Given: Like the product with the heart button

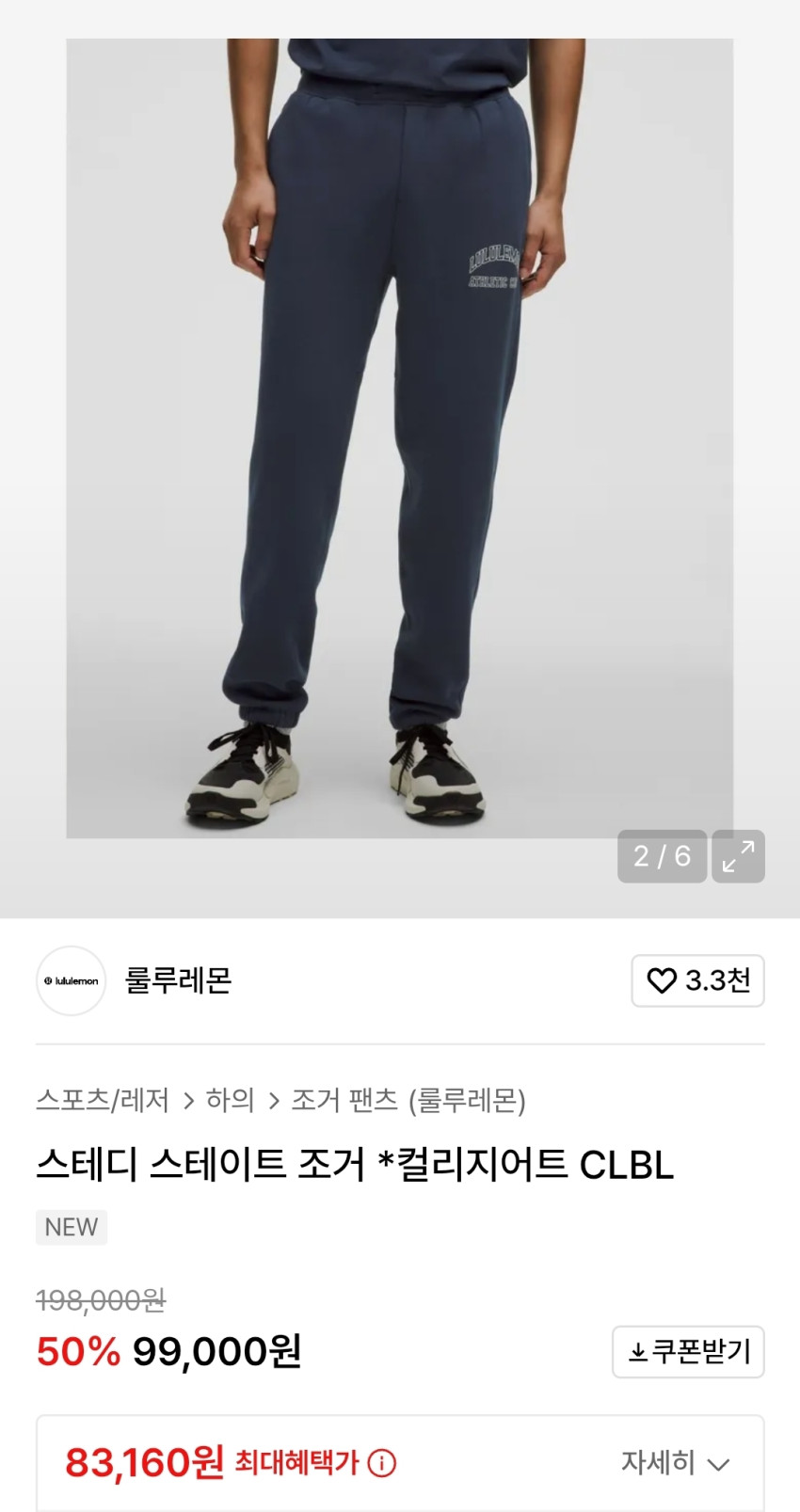Looking at the screenshot, I should [697, 980].
